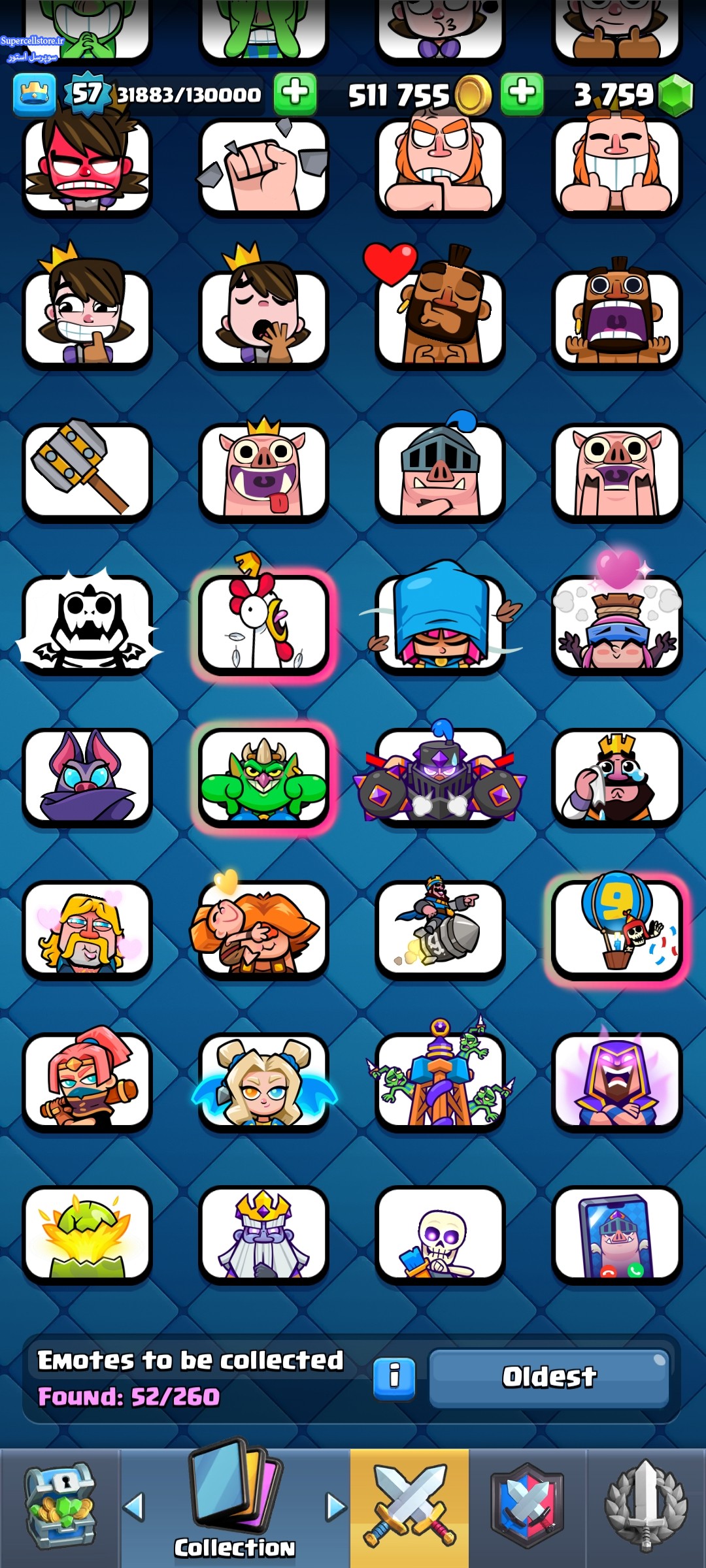
Task: Tap the left arrow beside Collection
Action: tap(134, 1507)
